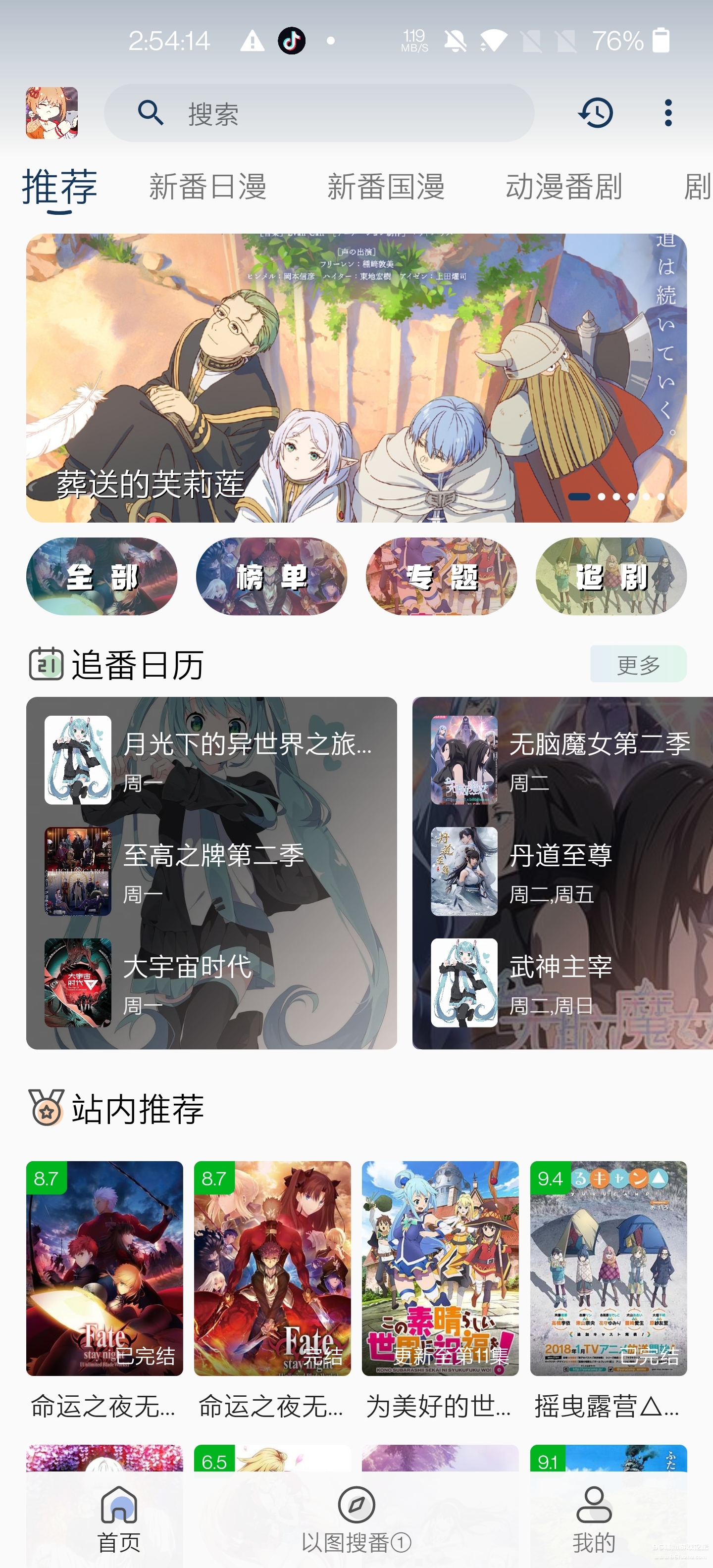The height and width of the screenshot is (1568, 713).
Task: Open 专题 topics section
Action: click(443, 577)
